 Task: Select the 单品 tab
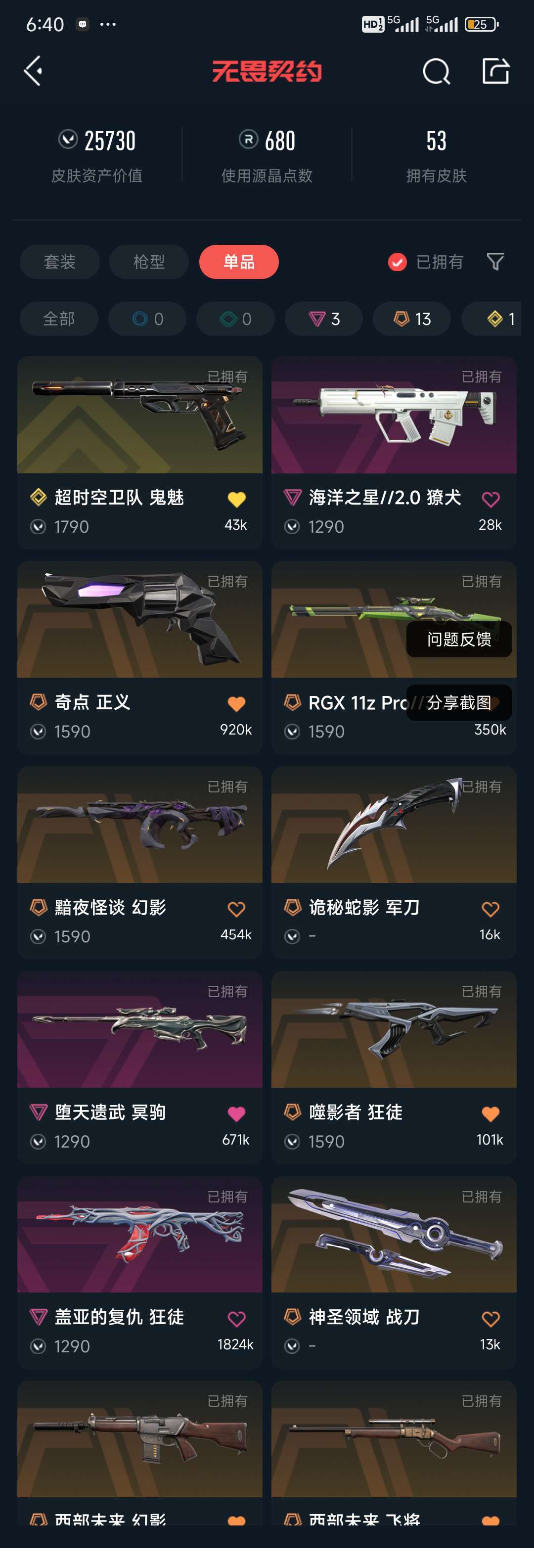tap(238, 262)
